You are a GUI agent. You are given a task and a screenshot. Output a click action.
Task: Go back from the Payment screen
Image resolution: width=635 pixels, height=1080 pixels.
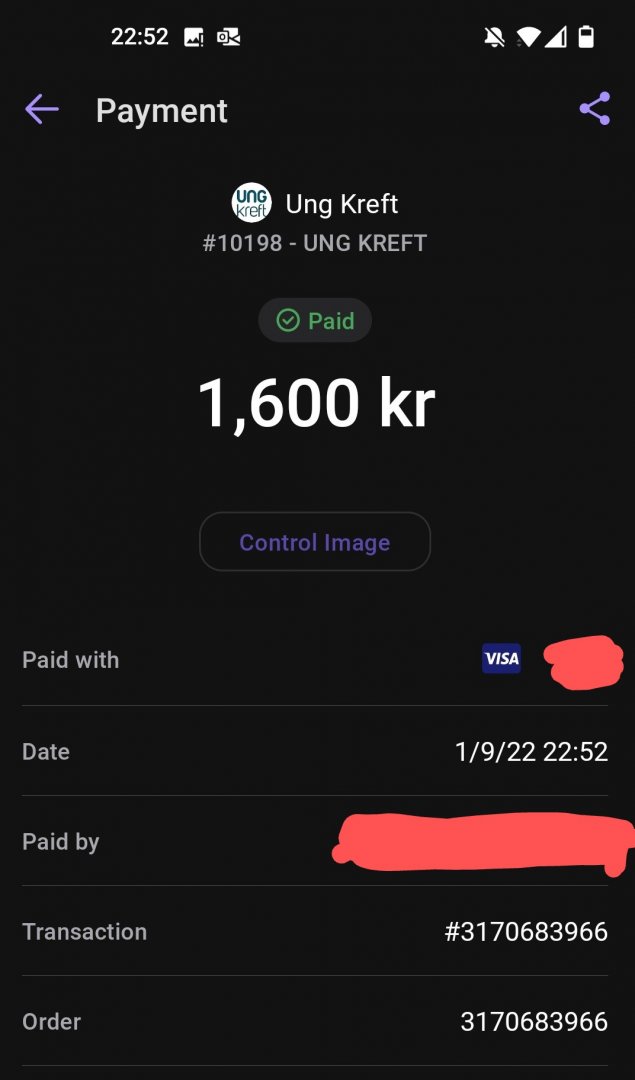(42, 110)
